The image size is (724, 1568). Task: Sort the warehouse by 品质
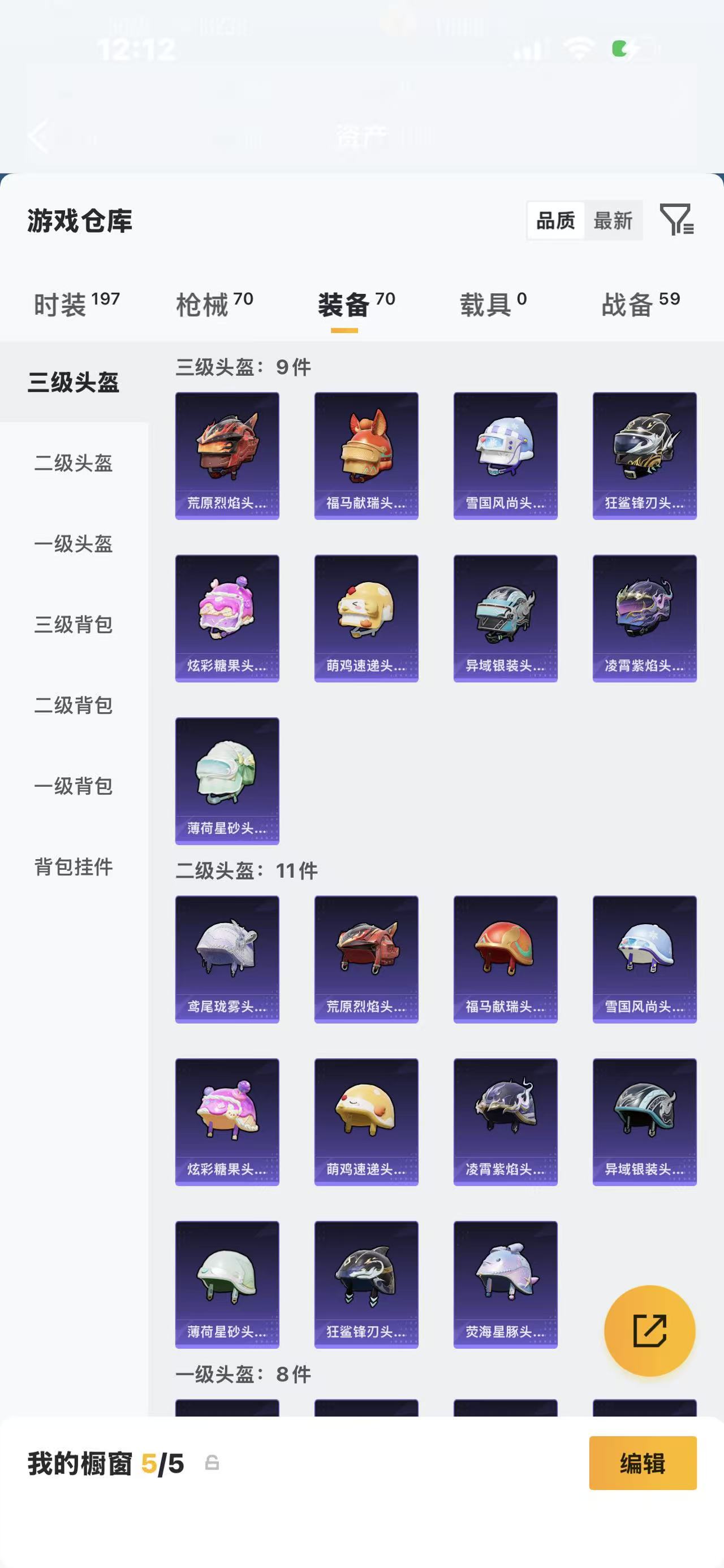point(555,220)
